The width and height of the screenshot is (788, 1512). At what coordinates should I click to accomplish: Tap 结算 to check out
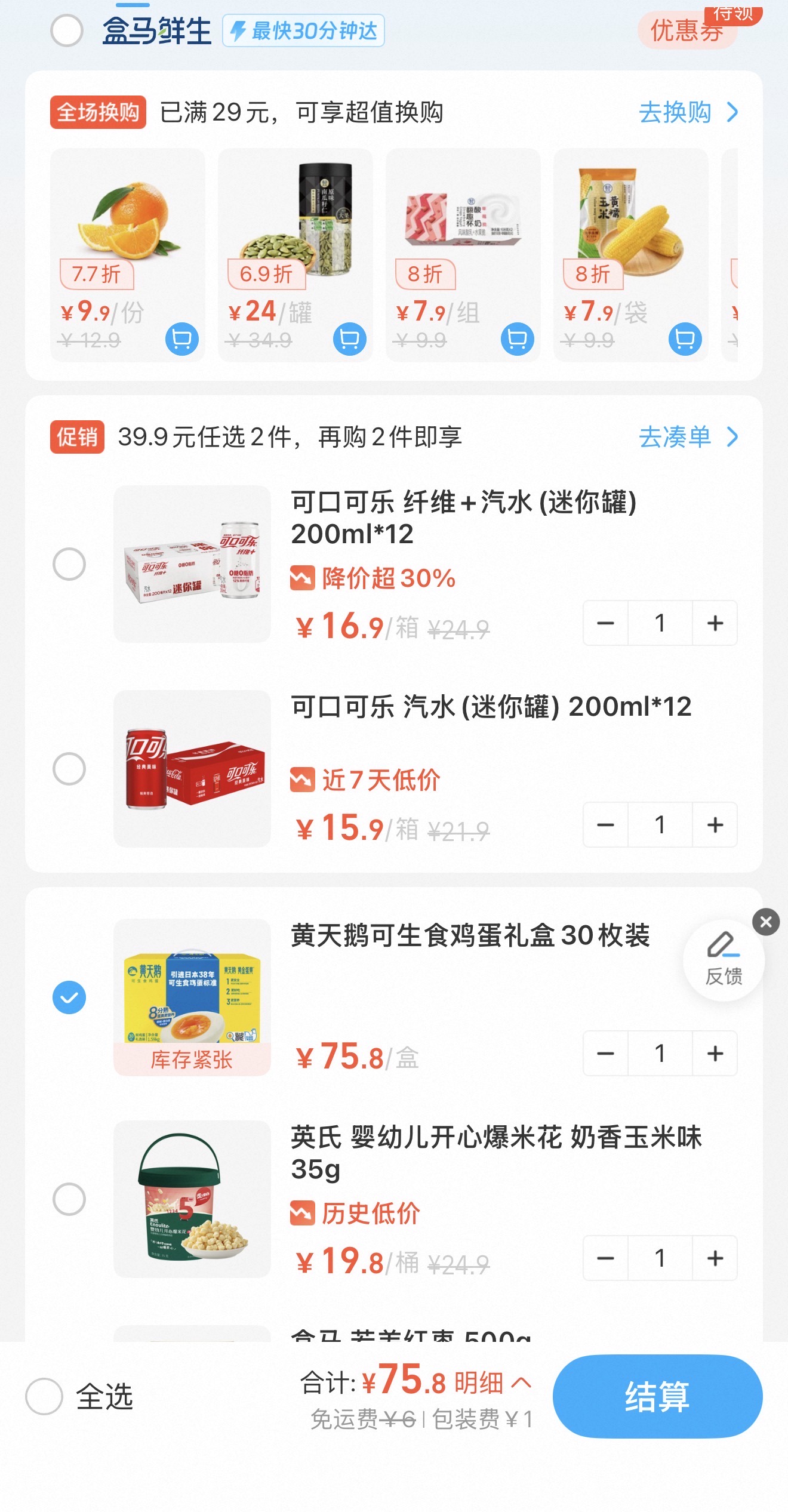pos(657,1396)
